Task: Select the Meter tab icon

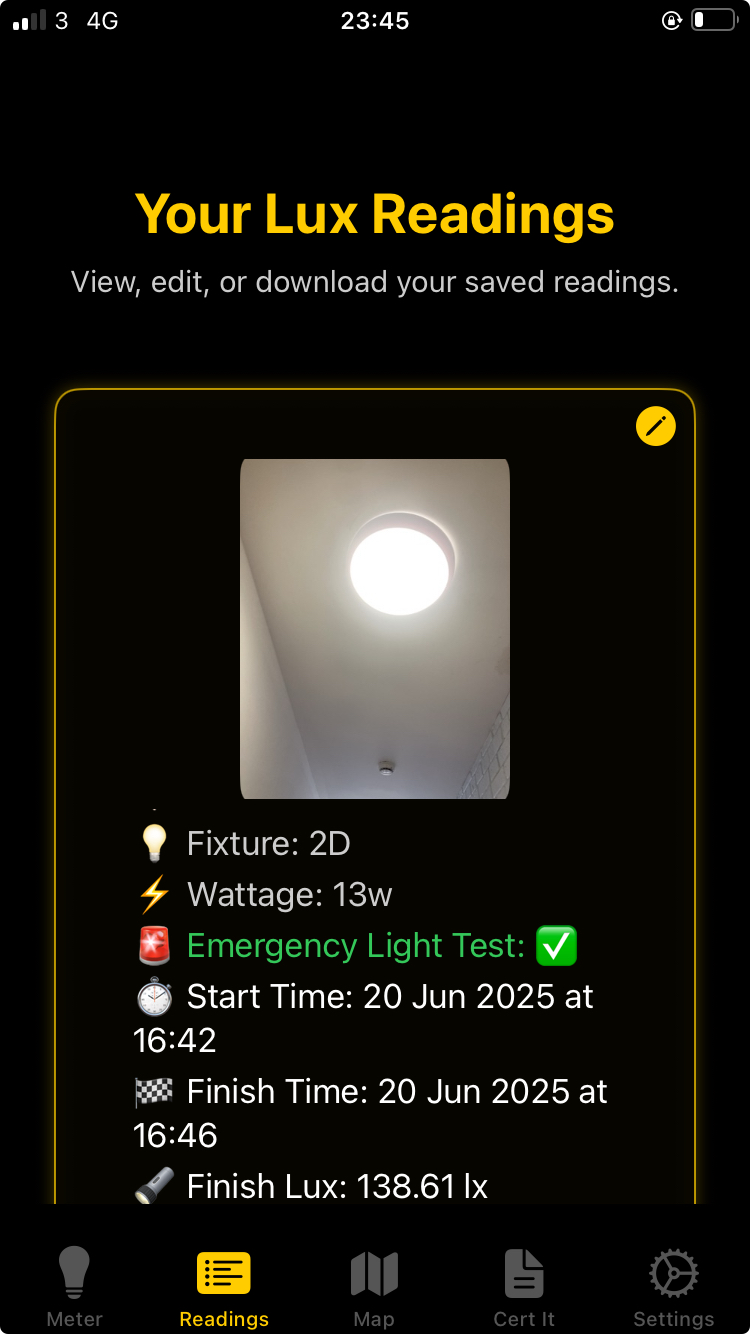Action: point(74,1271)
